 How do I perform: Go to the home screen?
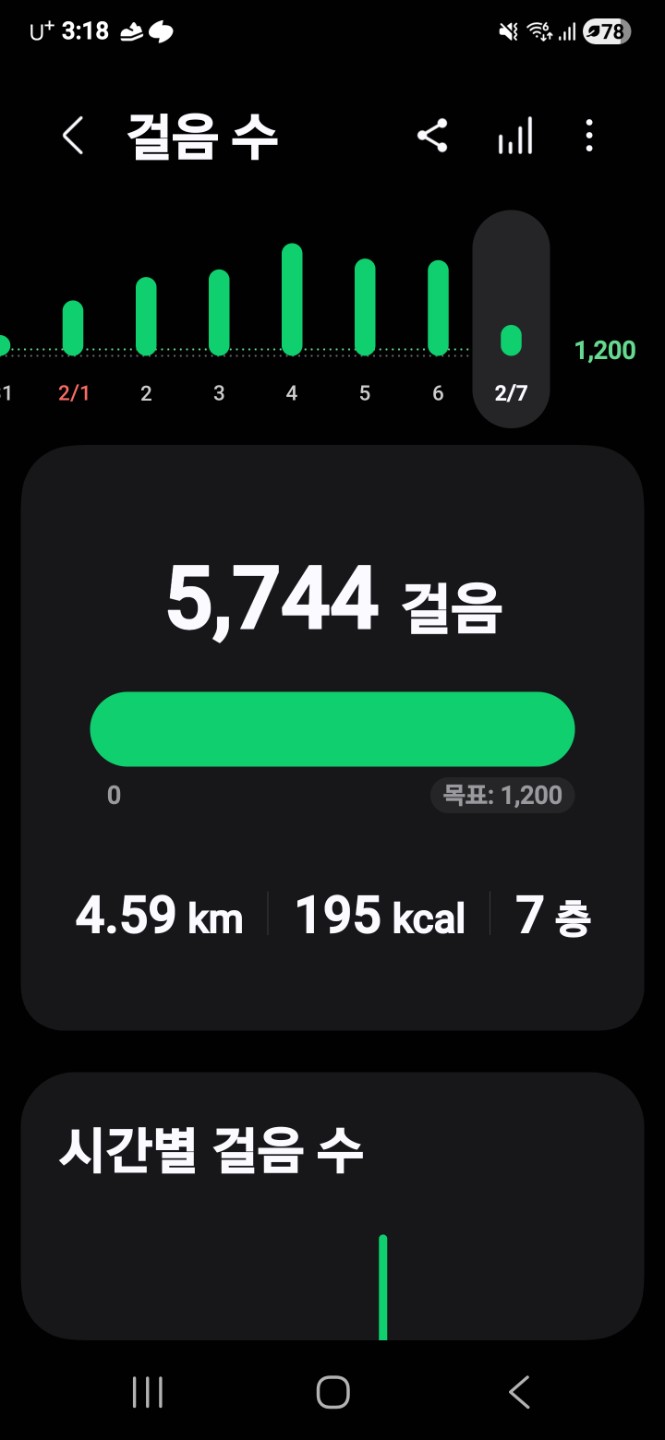pyautogui.click(x=332, y=1392)
